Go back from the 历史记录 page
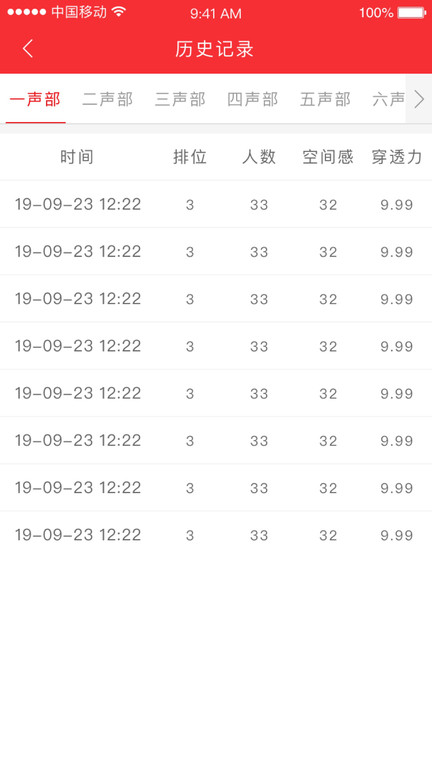The width and height of the screenshot is (432, 768). coord(27,49)
